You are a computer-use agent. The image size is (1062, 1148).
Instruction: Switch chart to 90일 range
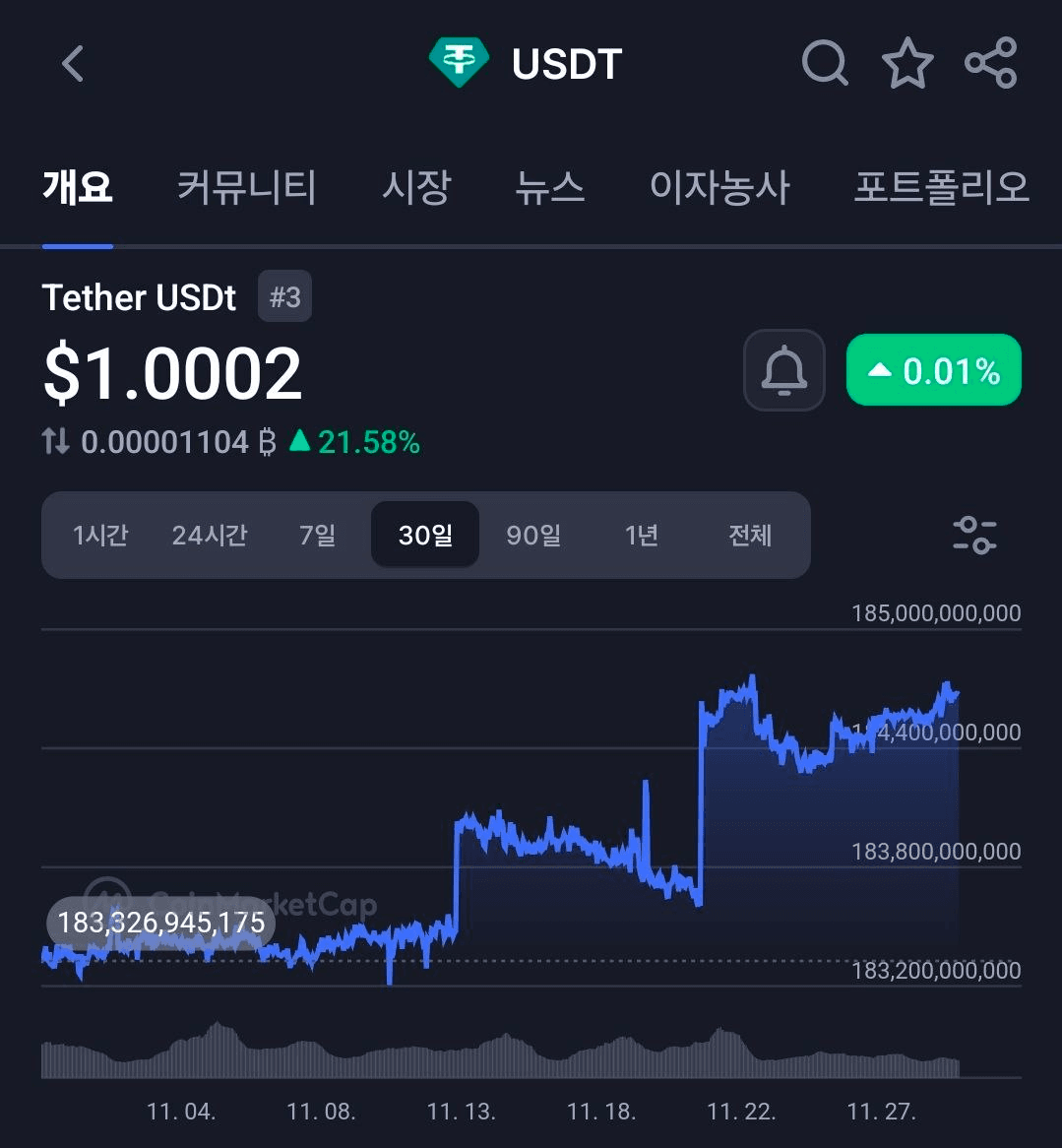(x=533, y=536)
